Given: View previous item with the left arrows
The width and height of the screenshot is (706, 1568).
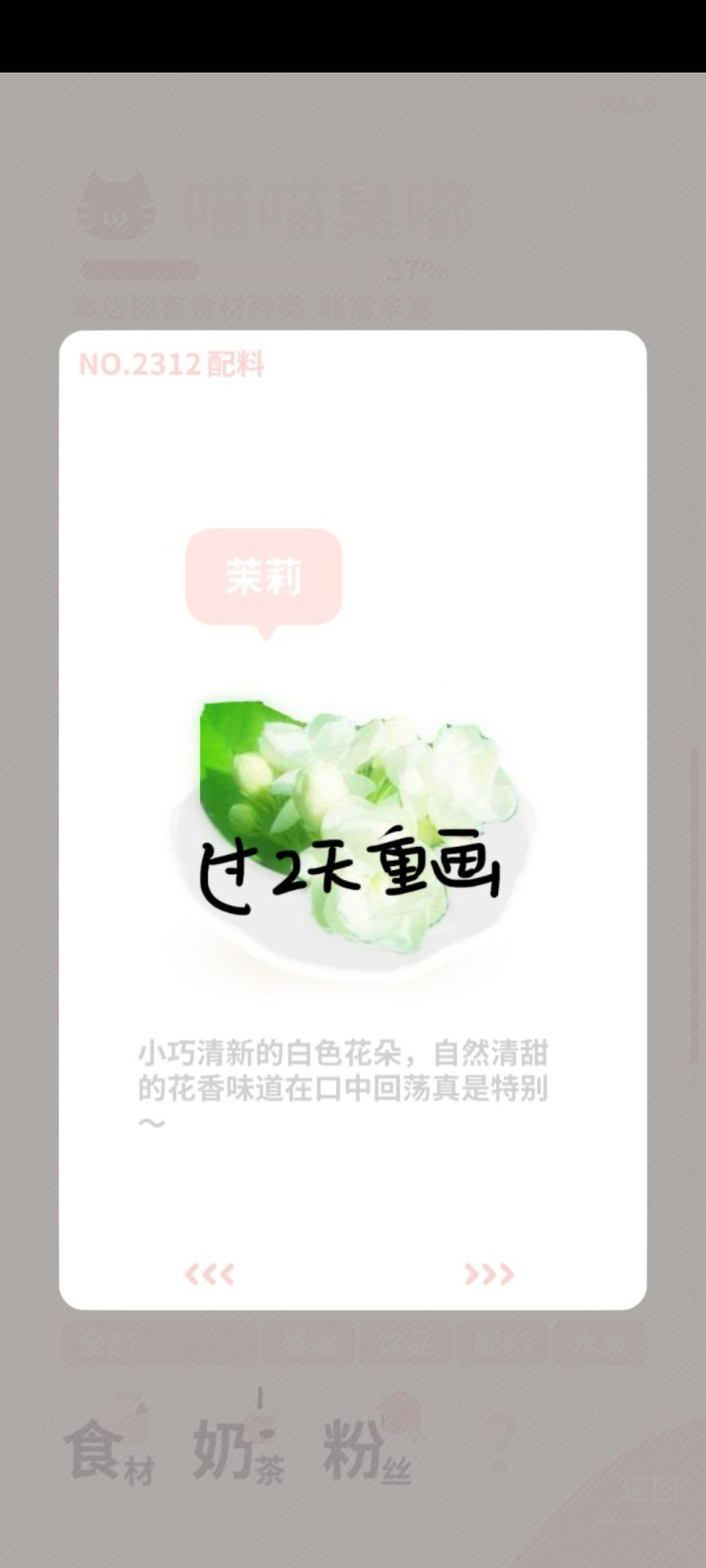Looking at the screenshot, I should pyautogui.click(x=206, y=1272).
